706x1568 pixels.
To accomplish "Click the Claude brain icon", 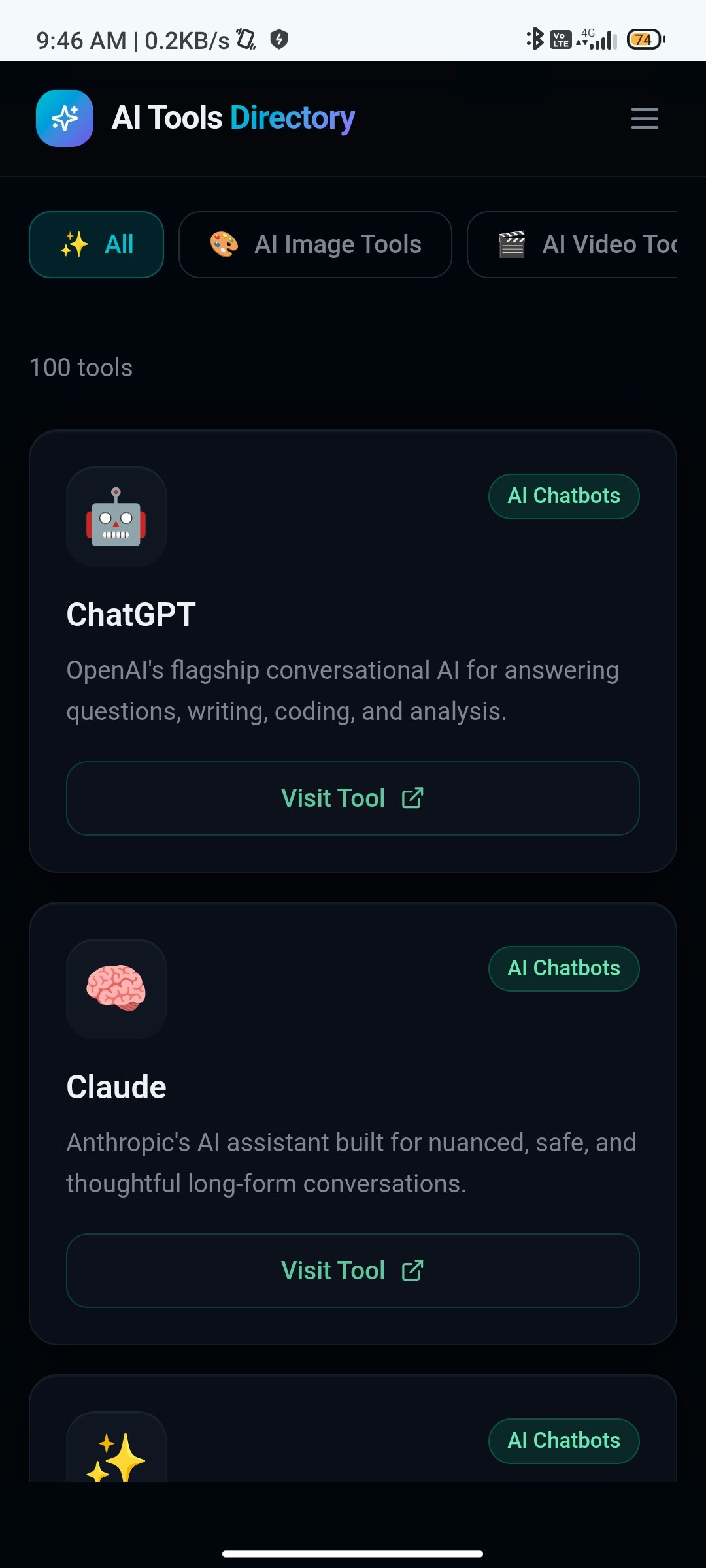I will tap(116, 990).
